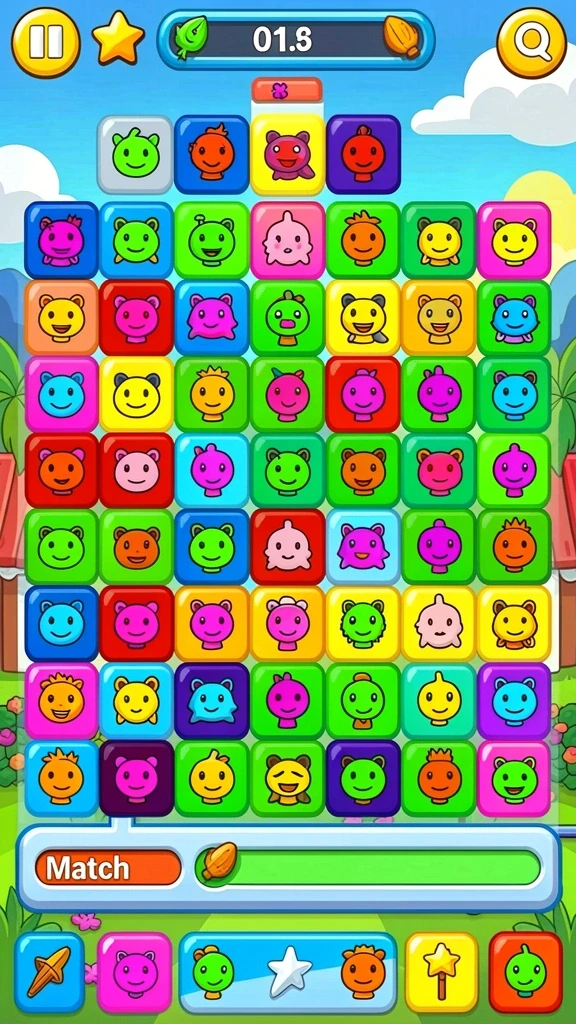The width and height of the screenshot is (576, 1024).
Task: Tap the Match button
Action: (x=108, y=868)
